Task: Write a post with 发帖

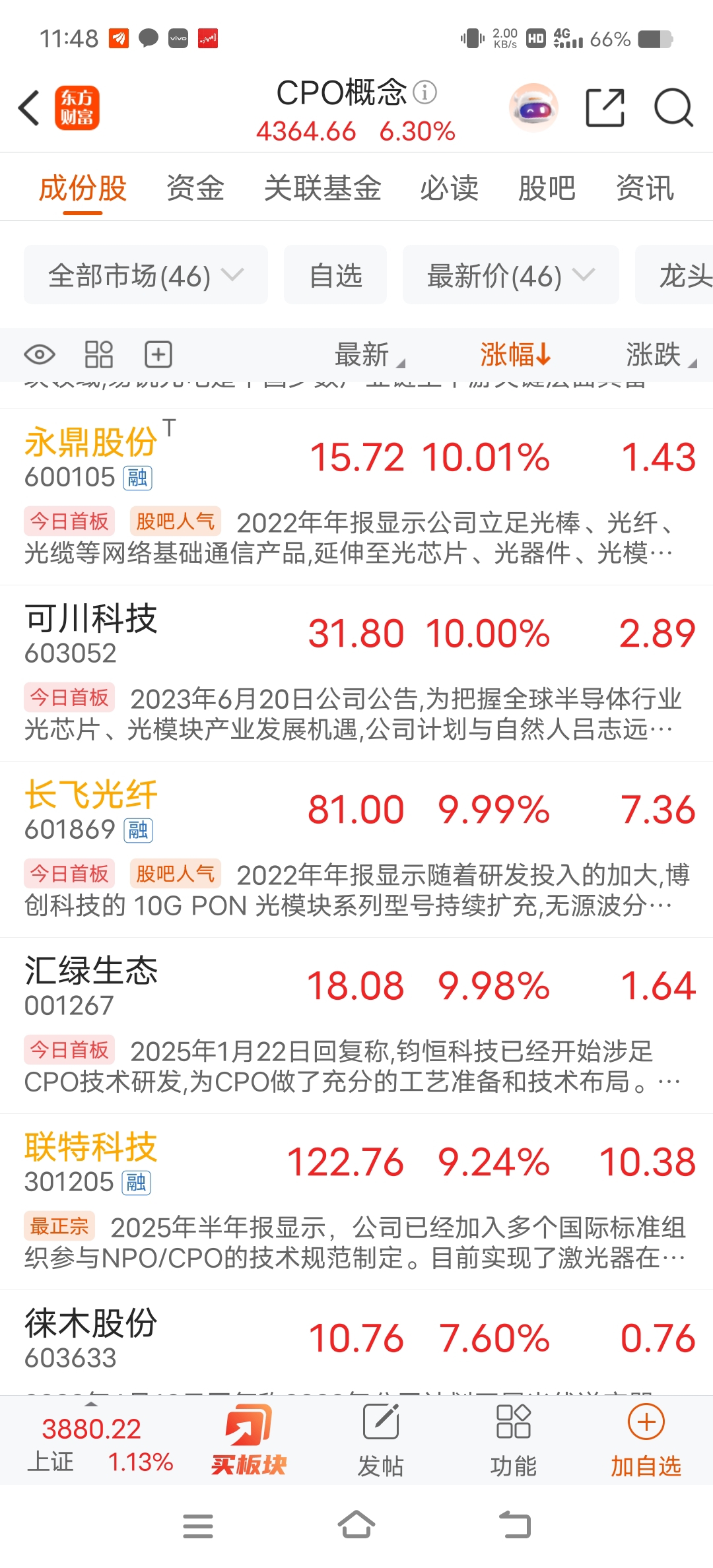Action: coord(381,1439)
